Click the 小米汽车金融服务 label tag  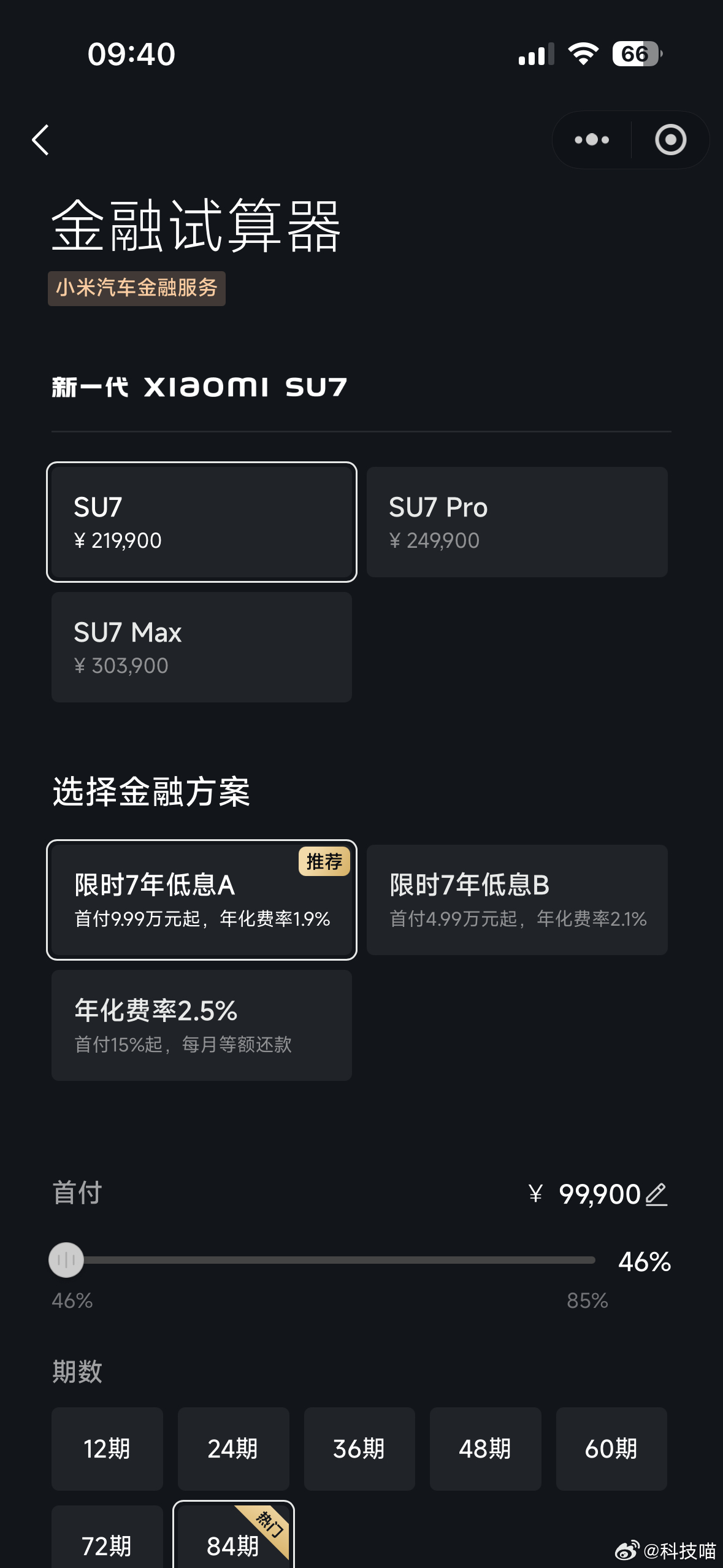pos(136,288)
